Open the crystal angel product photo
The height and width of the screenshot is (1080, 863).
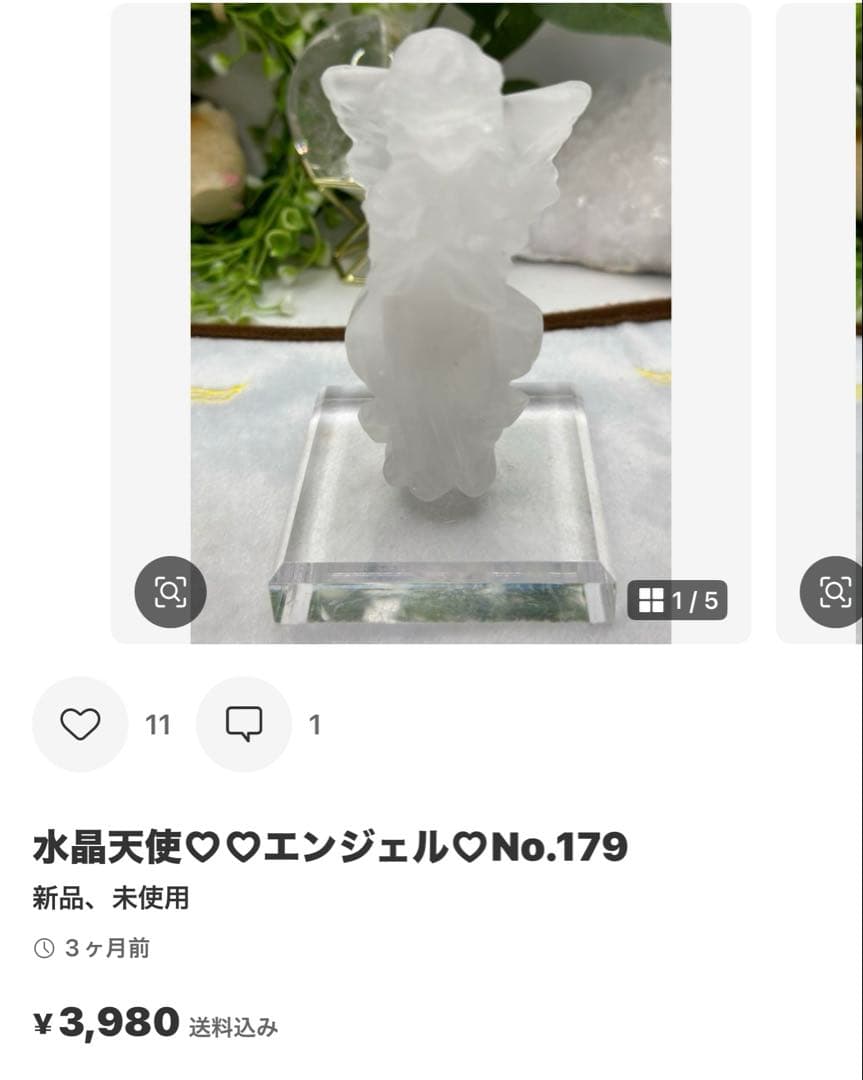coord(430,300)
